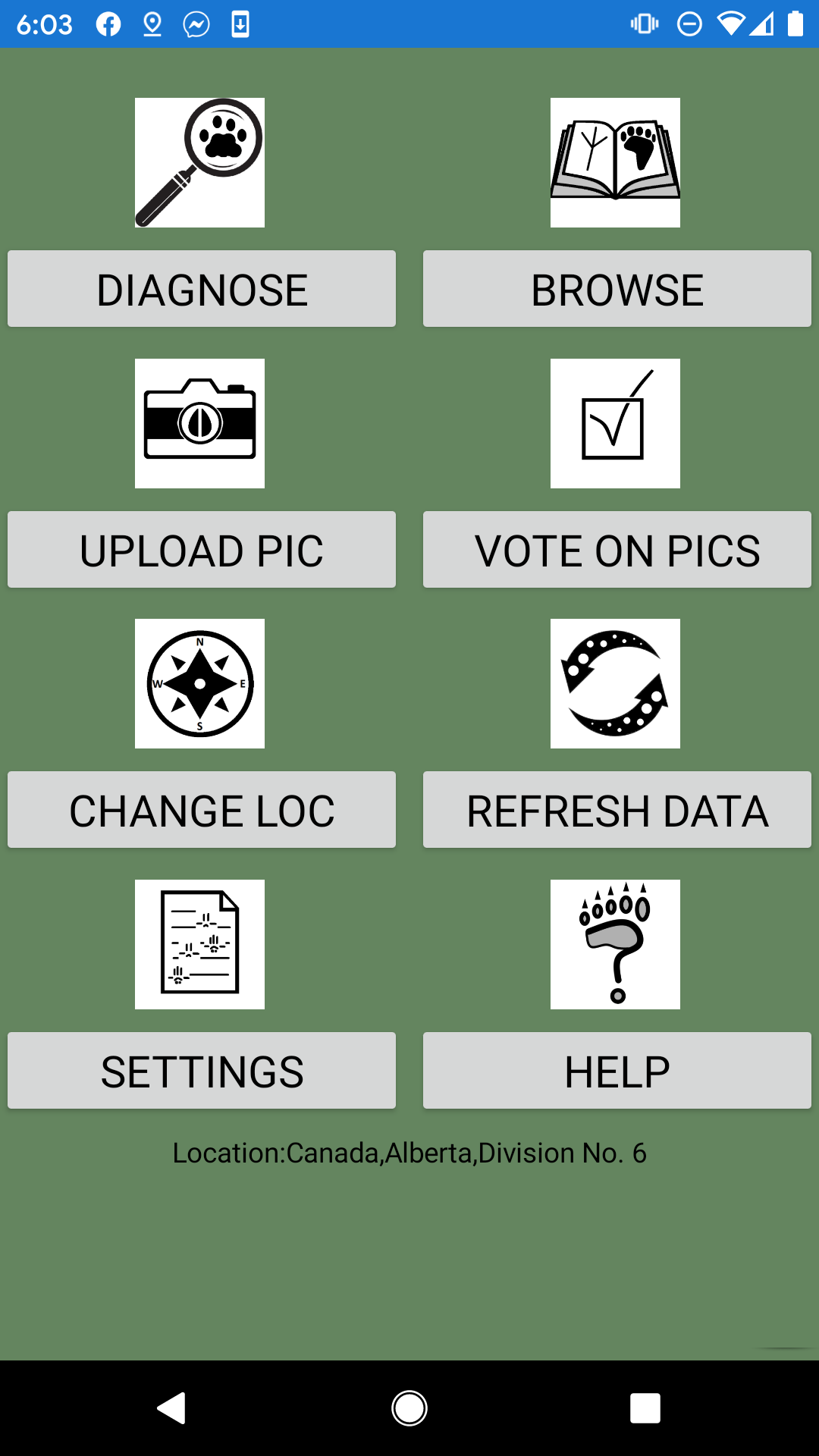The height and width of the screenshot is (1456, 819).
Task: Open the BROWSE button
Action: pos(617,289)
